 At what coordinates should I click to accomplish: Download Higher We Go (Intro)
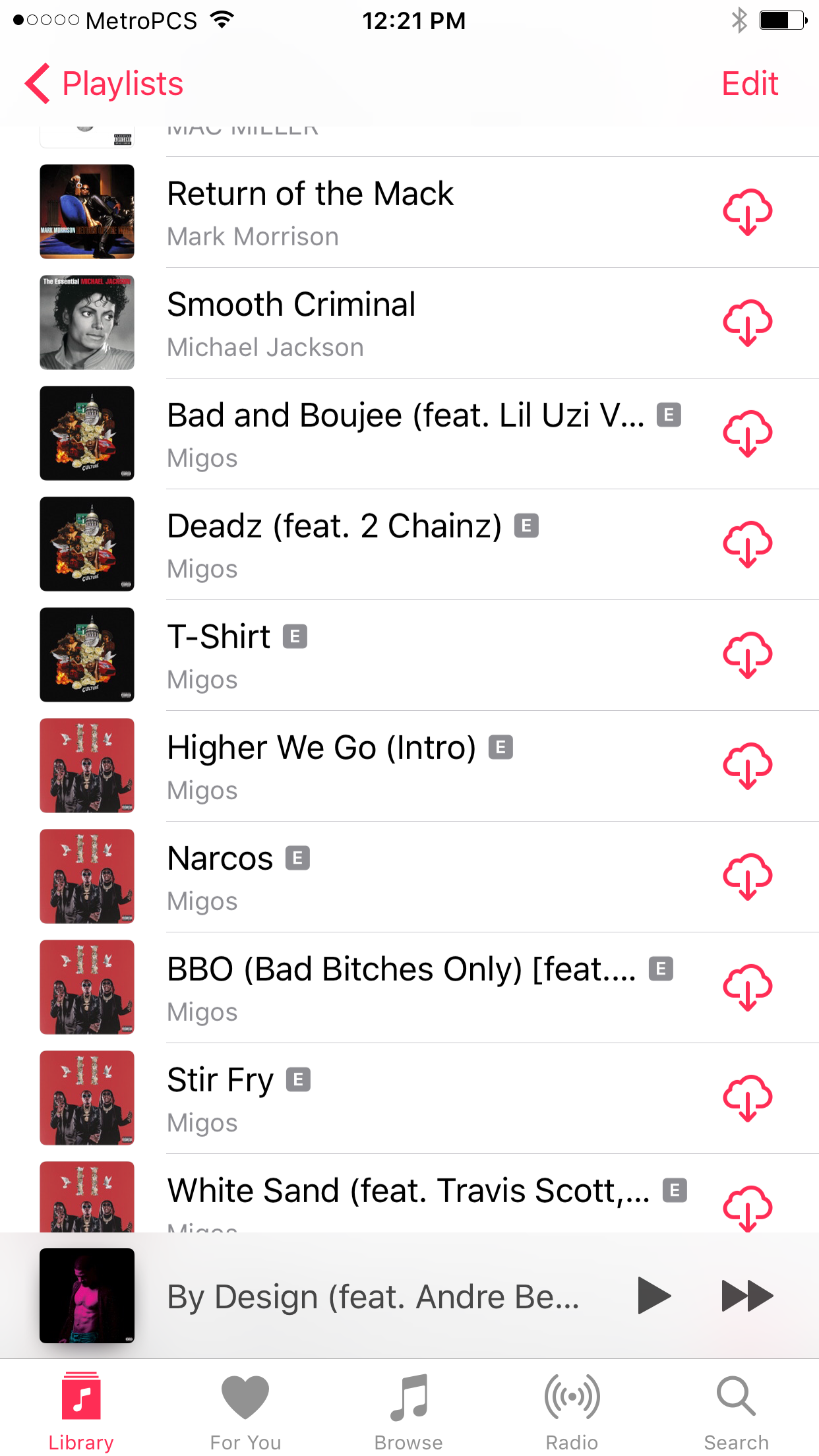pos(747,766)
